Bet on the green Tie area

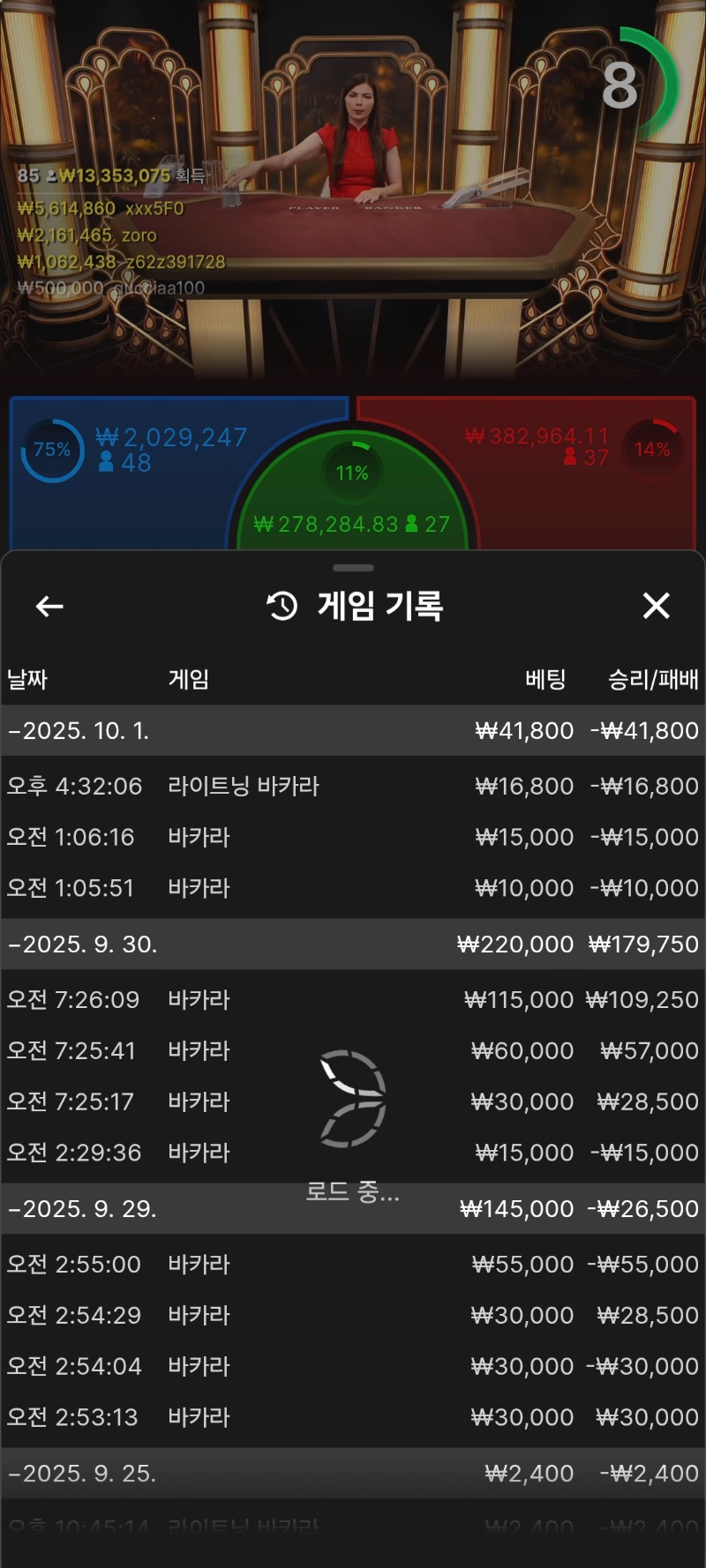coord(353,507)
